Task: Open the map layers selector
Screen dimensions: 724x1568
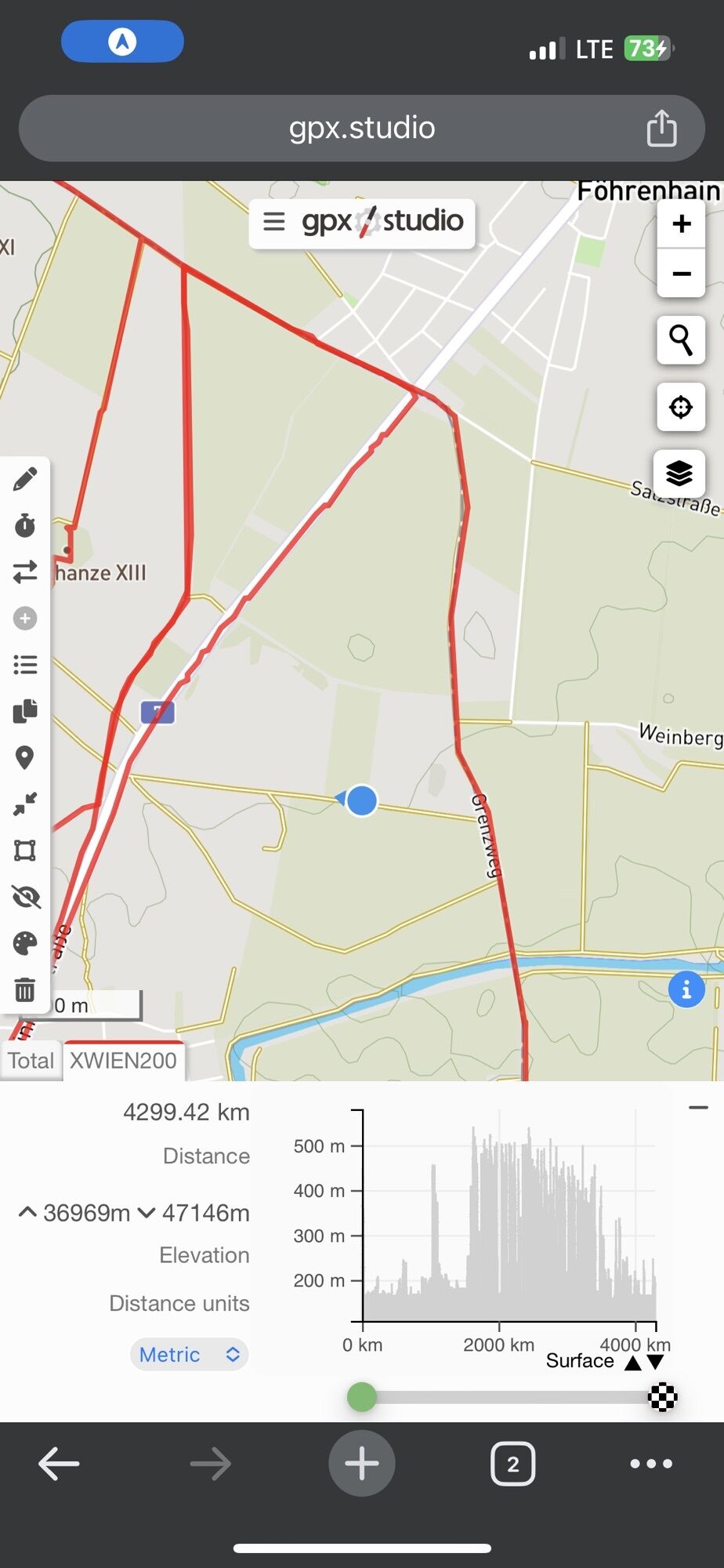Action: pos(679,474)
